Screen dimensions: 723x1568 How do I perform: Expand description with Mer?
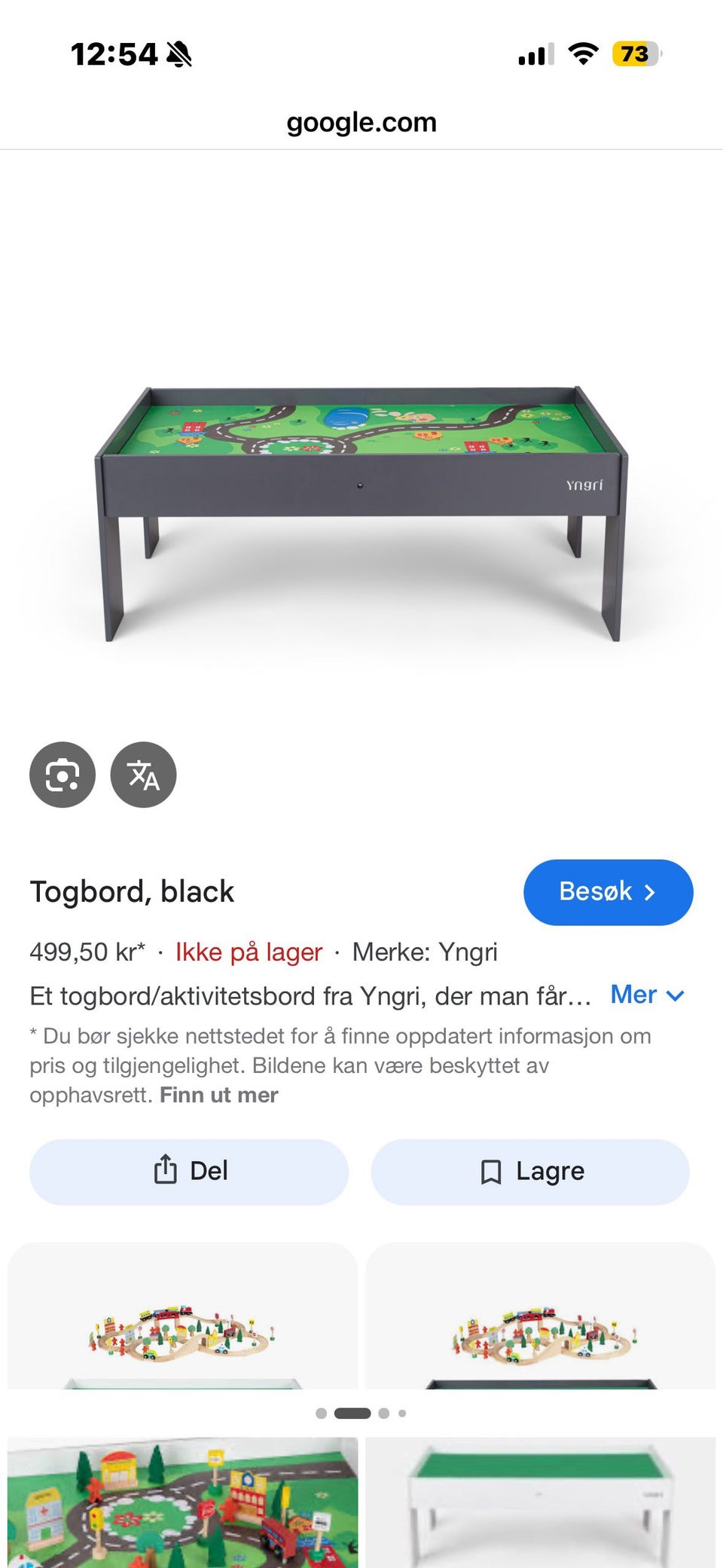pyautogui.click(x=647, y=995)
